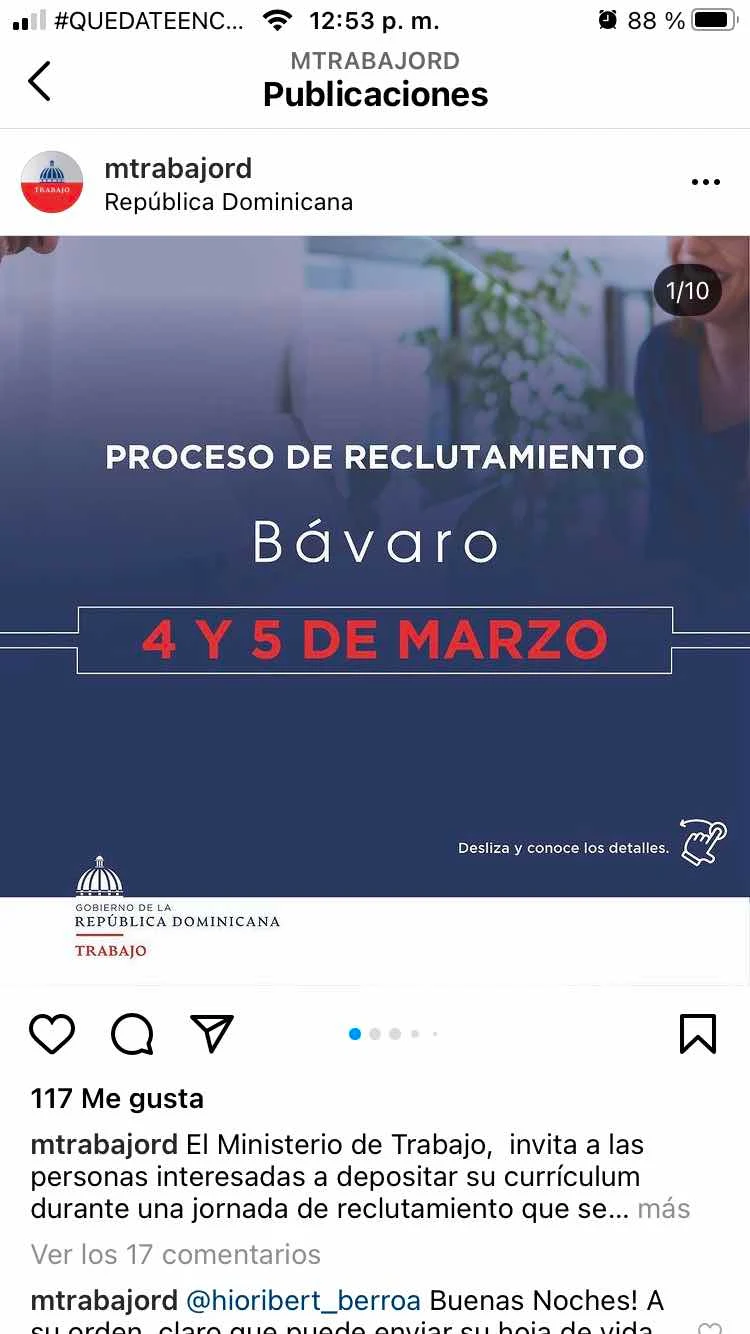Open the República Dominicana location tag
750x1334 pixels.
click(x=229, y=202)
